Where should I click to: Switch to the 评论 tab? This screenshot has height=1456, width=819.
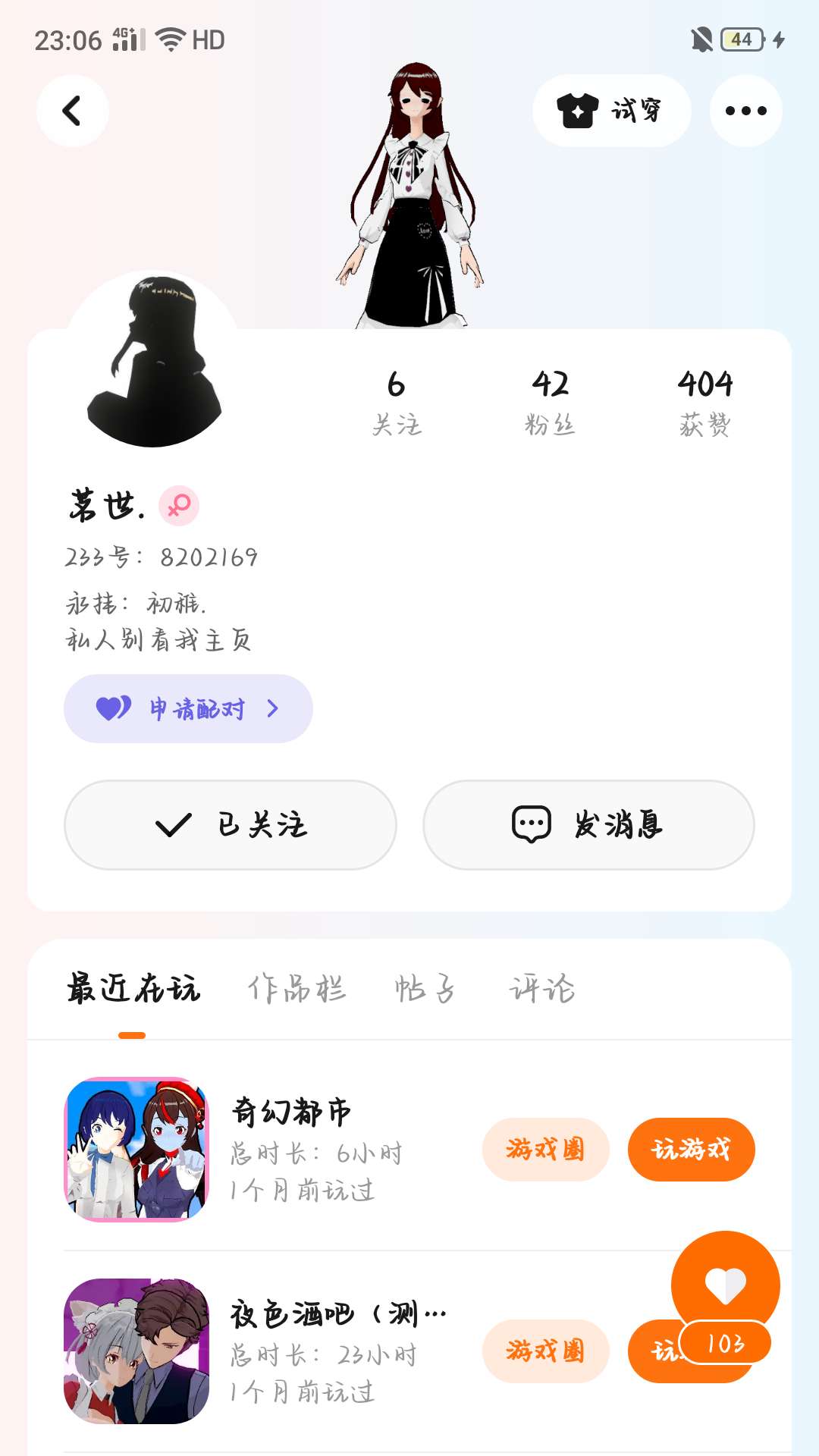pos(541,989)
